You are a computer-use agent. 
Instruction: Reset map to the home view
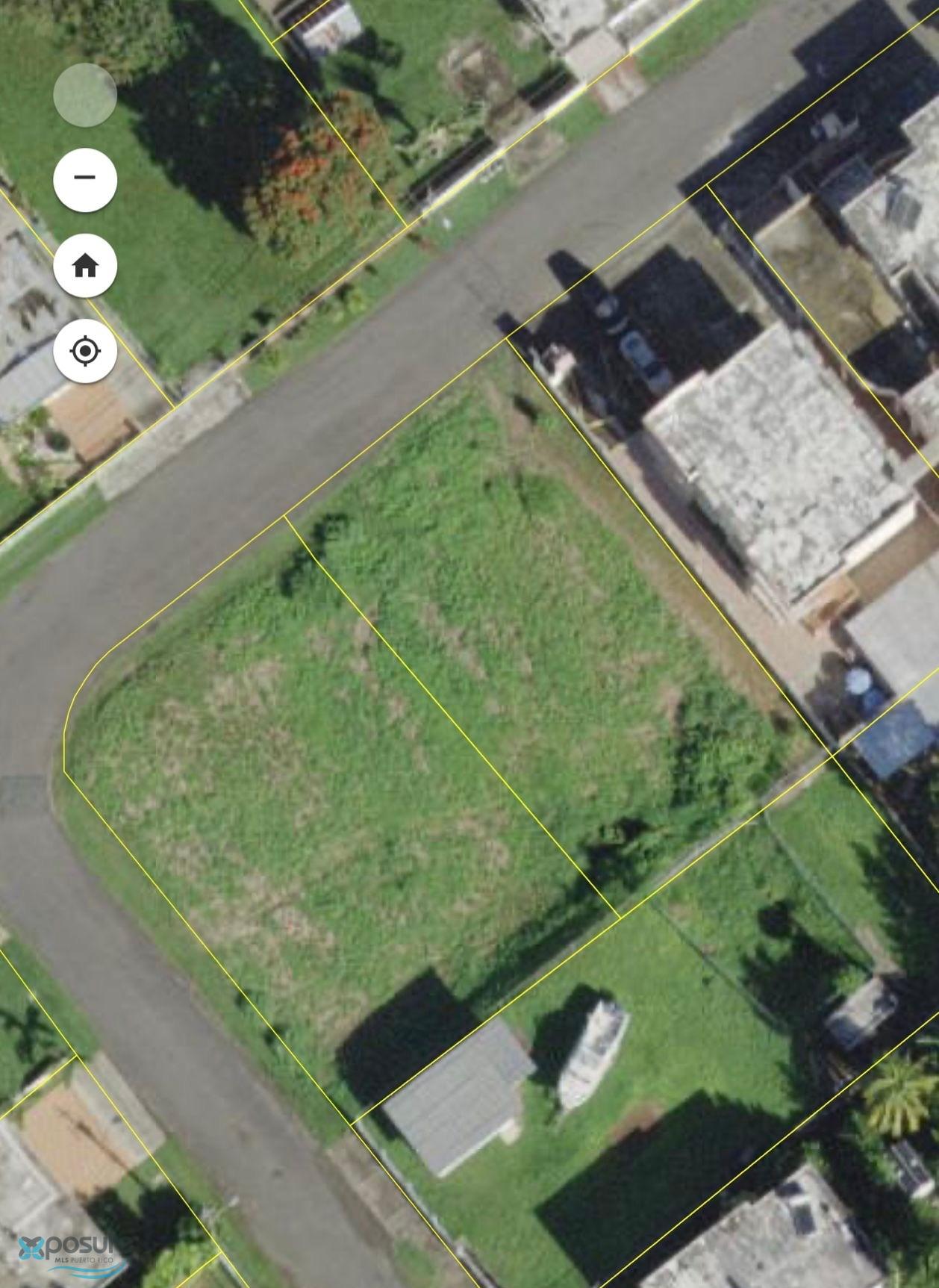point(85,266)
